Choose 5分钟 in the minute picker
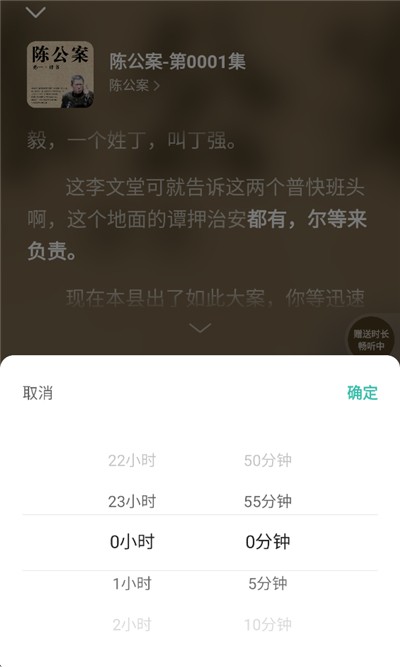 point(268,583)
